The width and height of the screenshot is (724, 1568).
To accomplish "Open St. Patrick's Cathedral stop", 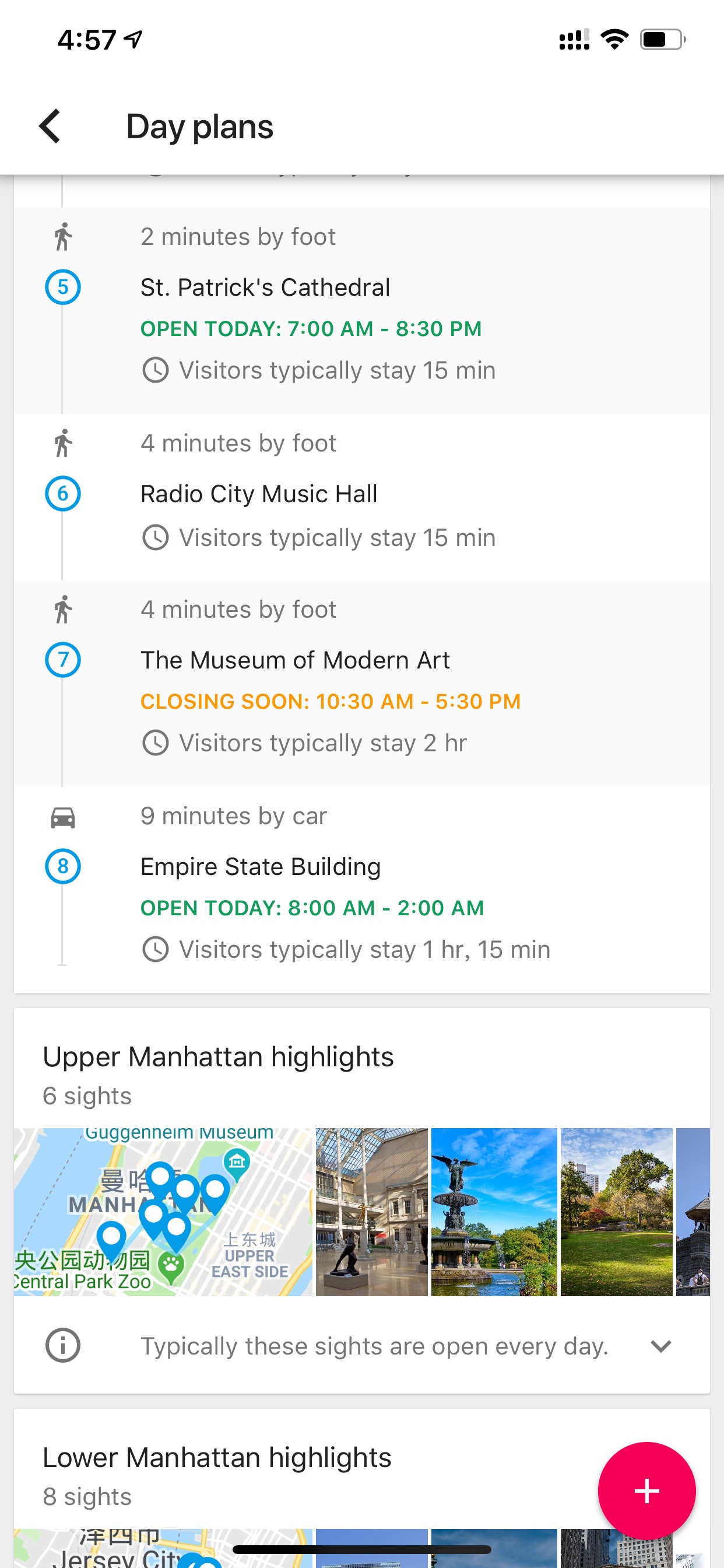I will [x=362, y=310].
